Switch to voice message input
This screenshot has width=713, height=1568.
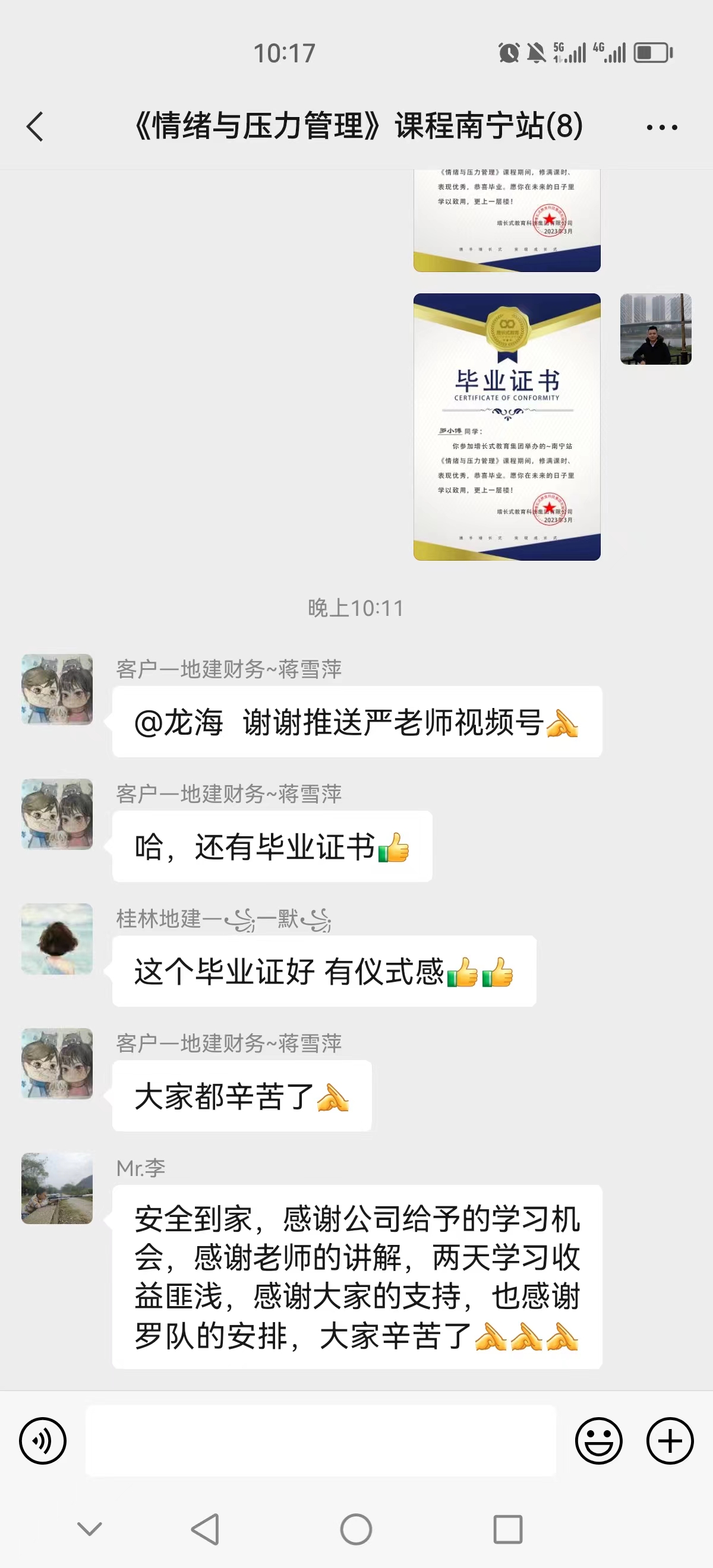[43, 1440]
